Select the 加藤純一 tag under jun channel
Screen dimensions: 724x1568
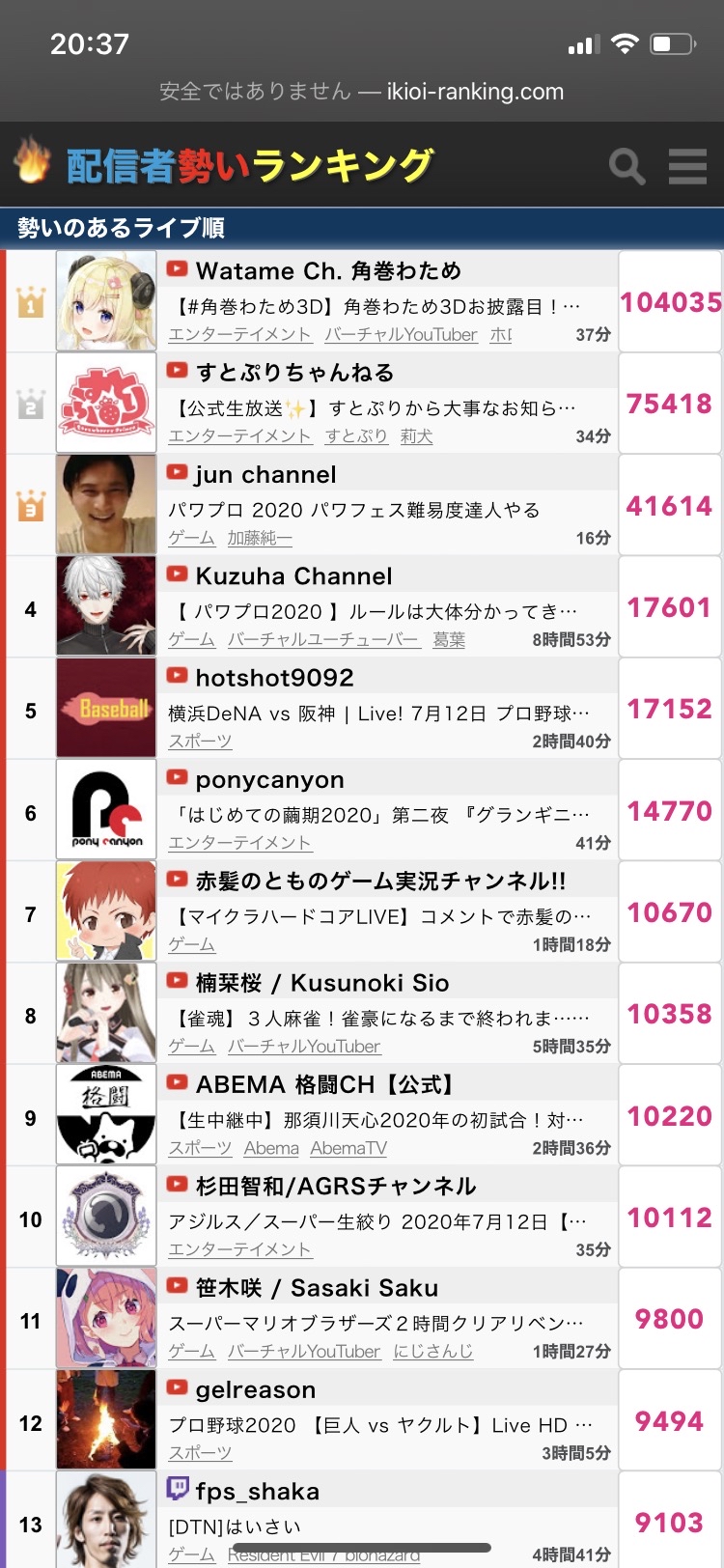pos(260,538)
